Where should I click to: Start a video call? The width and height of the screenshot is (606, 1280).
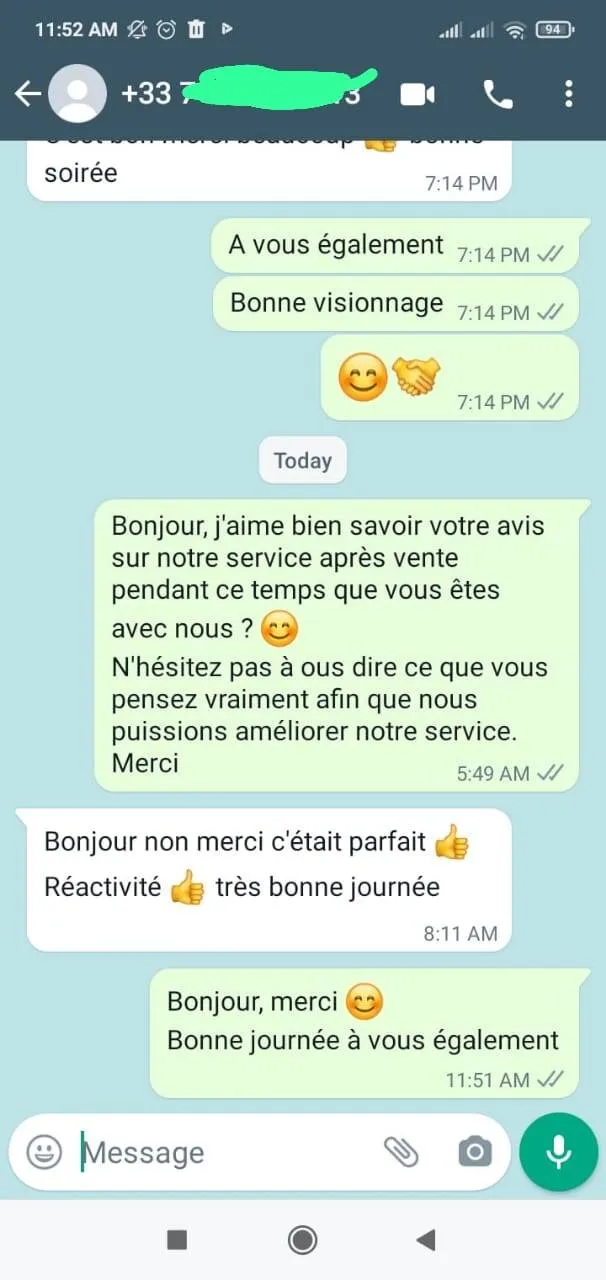click(418, 94)
